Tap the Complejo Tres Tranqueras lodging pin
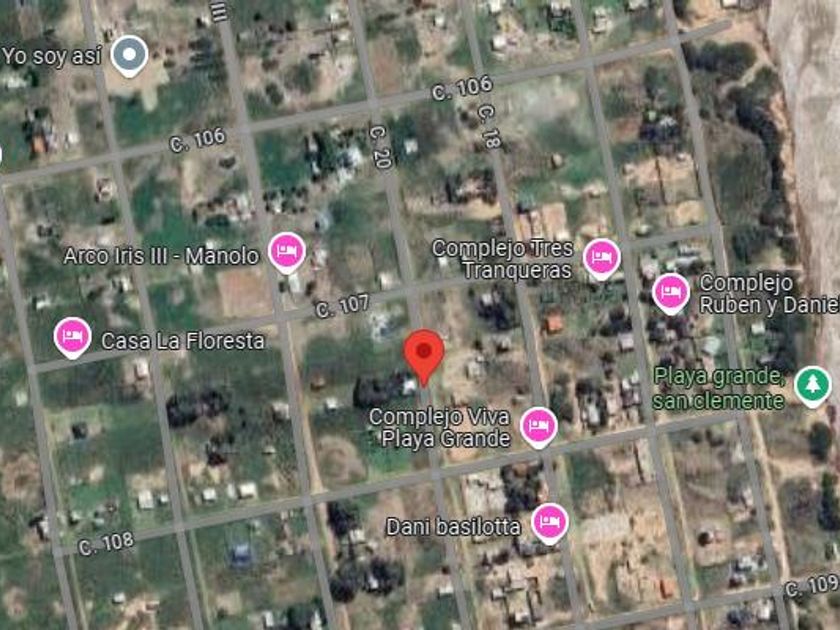Viewport: 840px width, 630px height. tap(602, 259)
